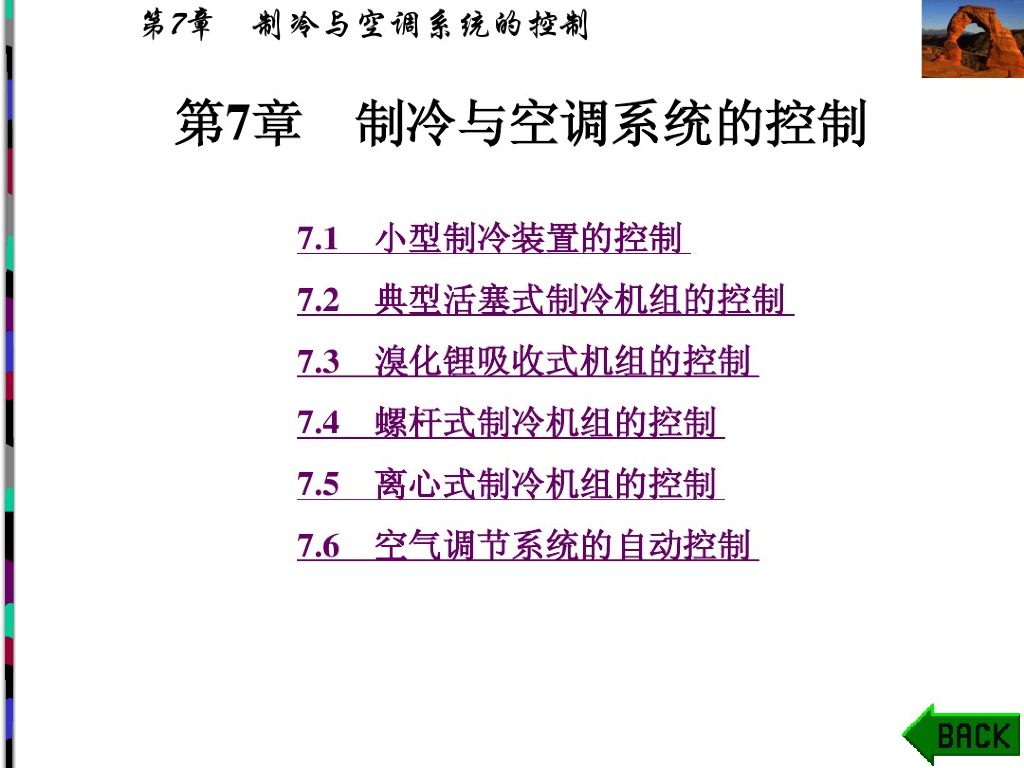The image size is (1024, 768).
Task: Open 7.6 空气调节系统的自动控制
Action: pos(528,545)
